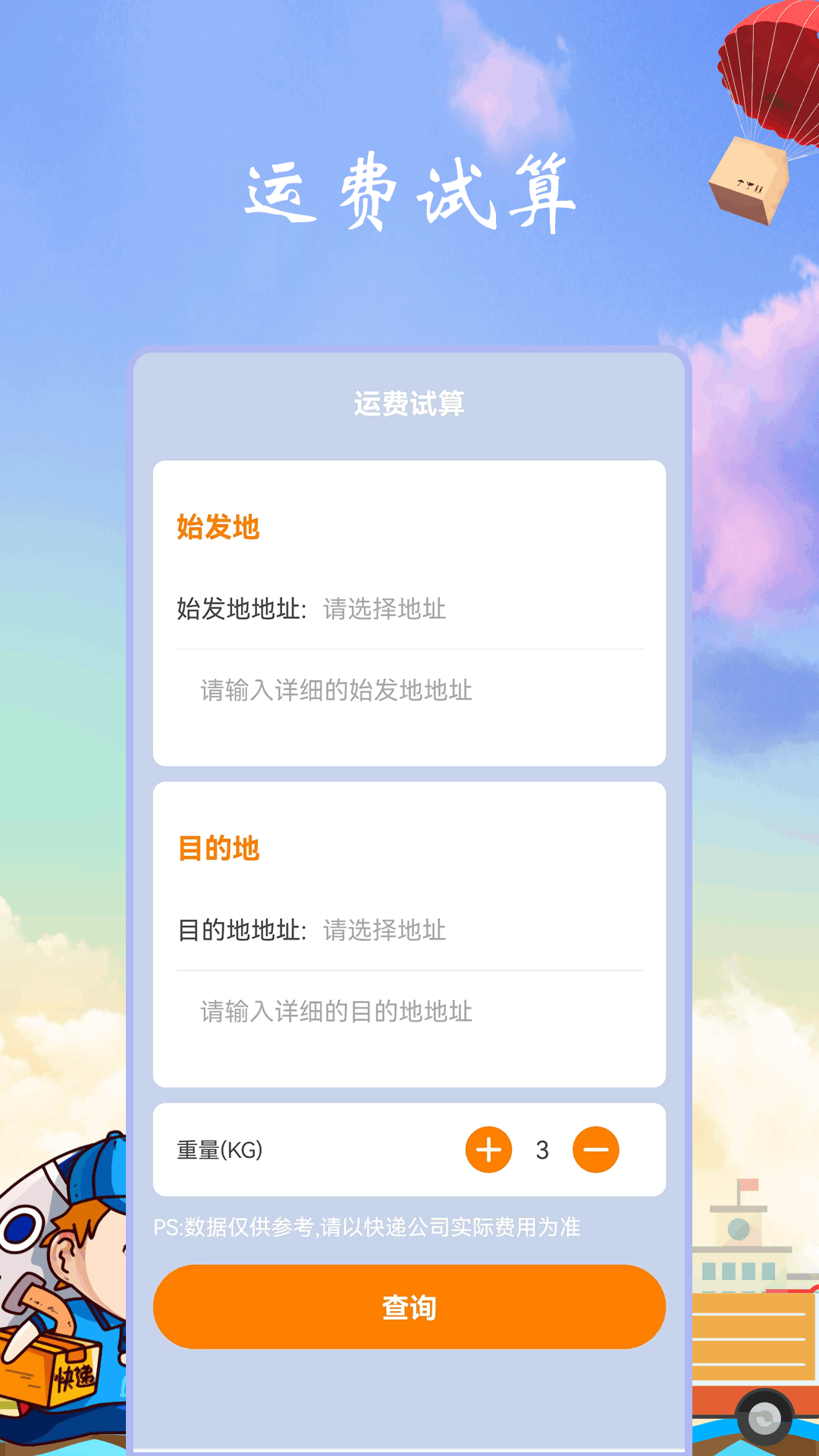The image size is (819, 1456).
Task: Tap the 查询 query button
Action: tap(409, 1307)
